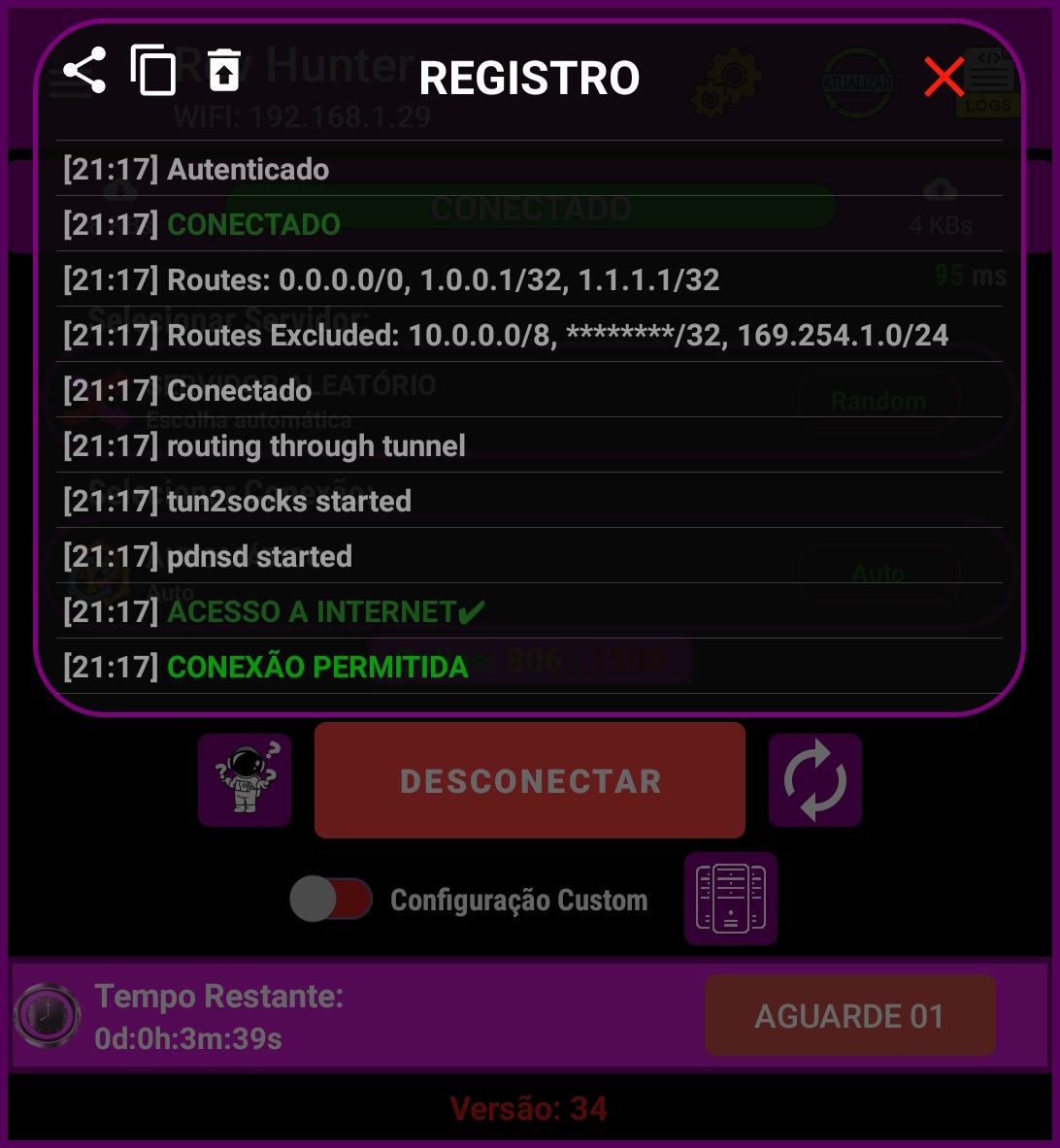Screen dimensions: 1060x1148
Task: Copy the log to clipboard
Action: tap(153, 71)
